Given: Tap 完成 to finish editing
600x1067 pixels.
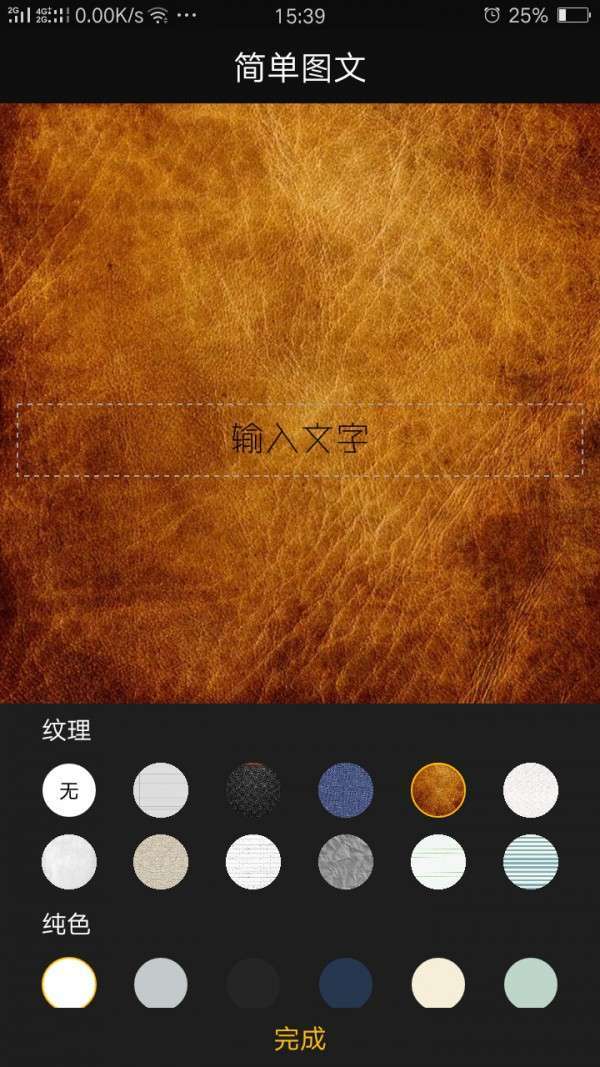Looking at the screenshot, I should pos(300,1039).
